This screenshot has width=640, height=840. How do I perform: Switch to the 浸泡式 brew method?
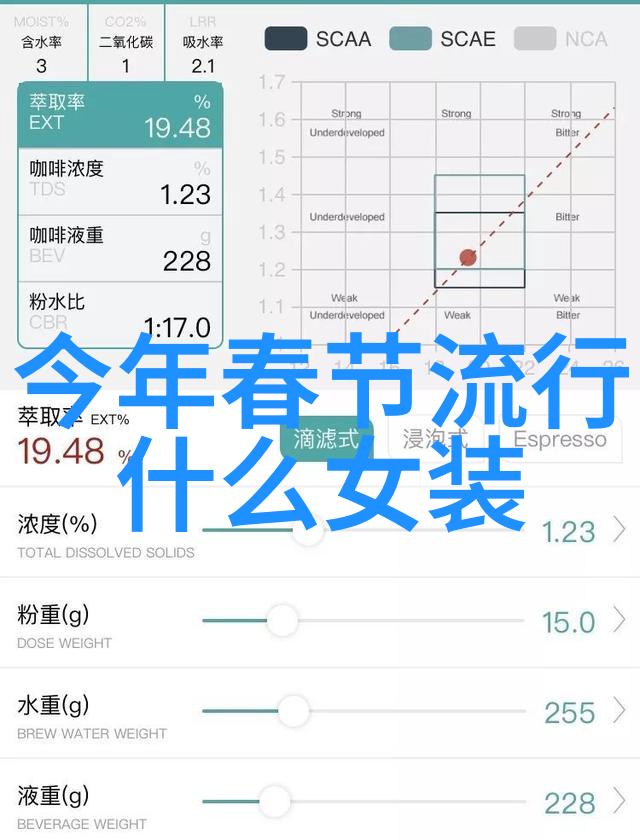click(x=435, y=438)
